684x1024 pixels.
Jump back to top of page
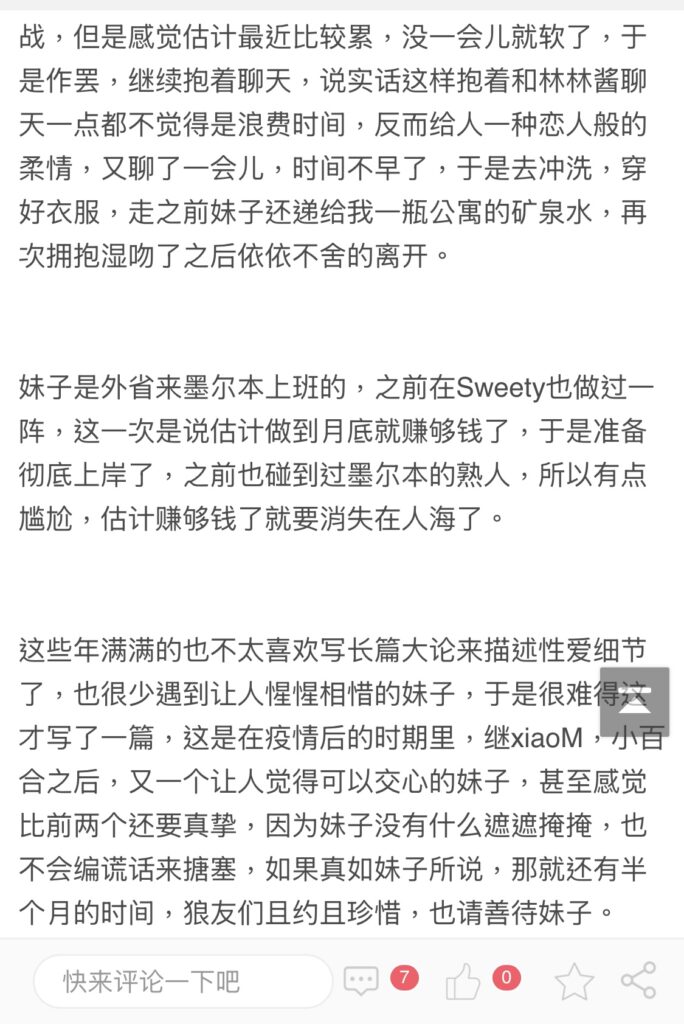[634, 701]
